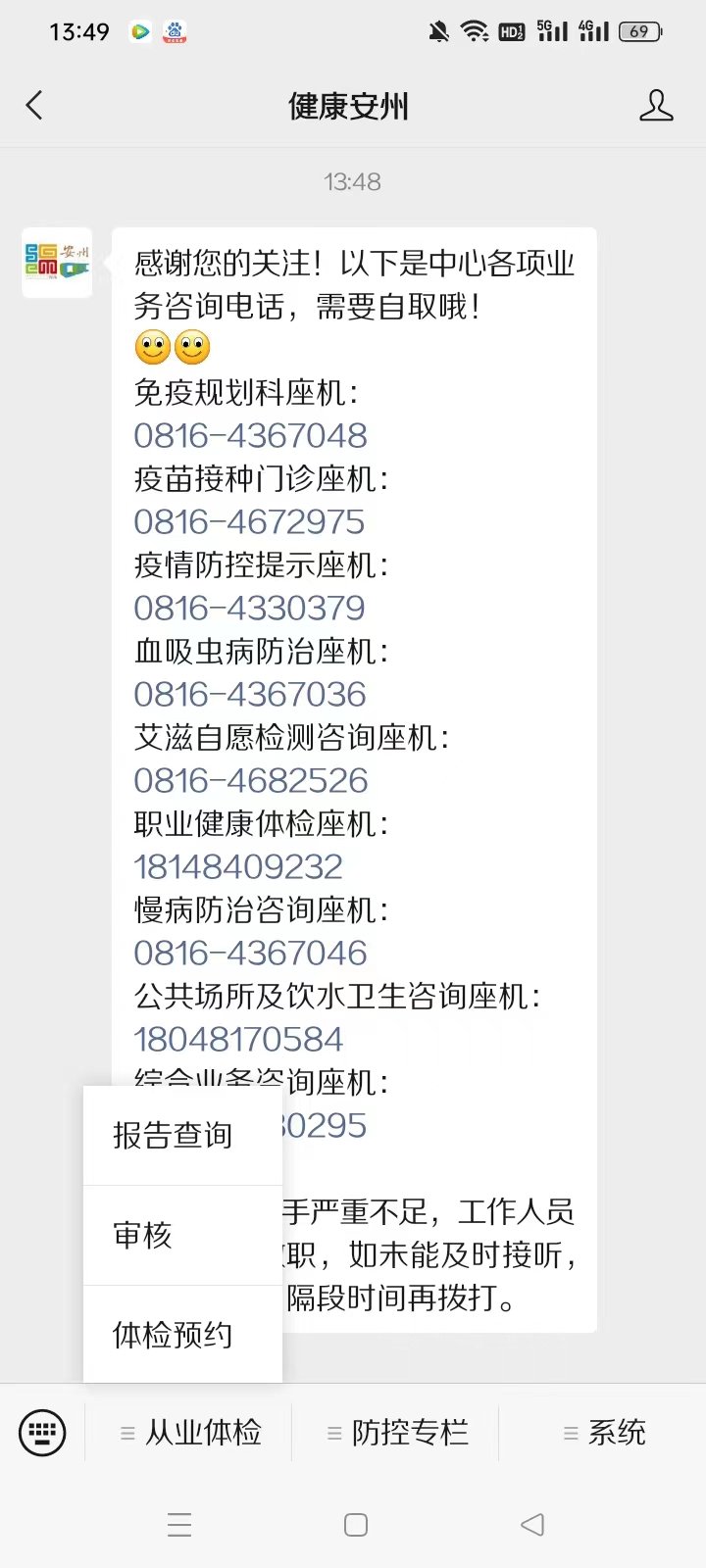This screenshot has width=706, height=1568.
Task: Open 体检预约 from the popup menu
Action: [174, 1335]
